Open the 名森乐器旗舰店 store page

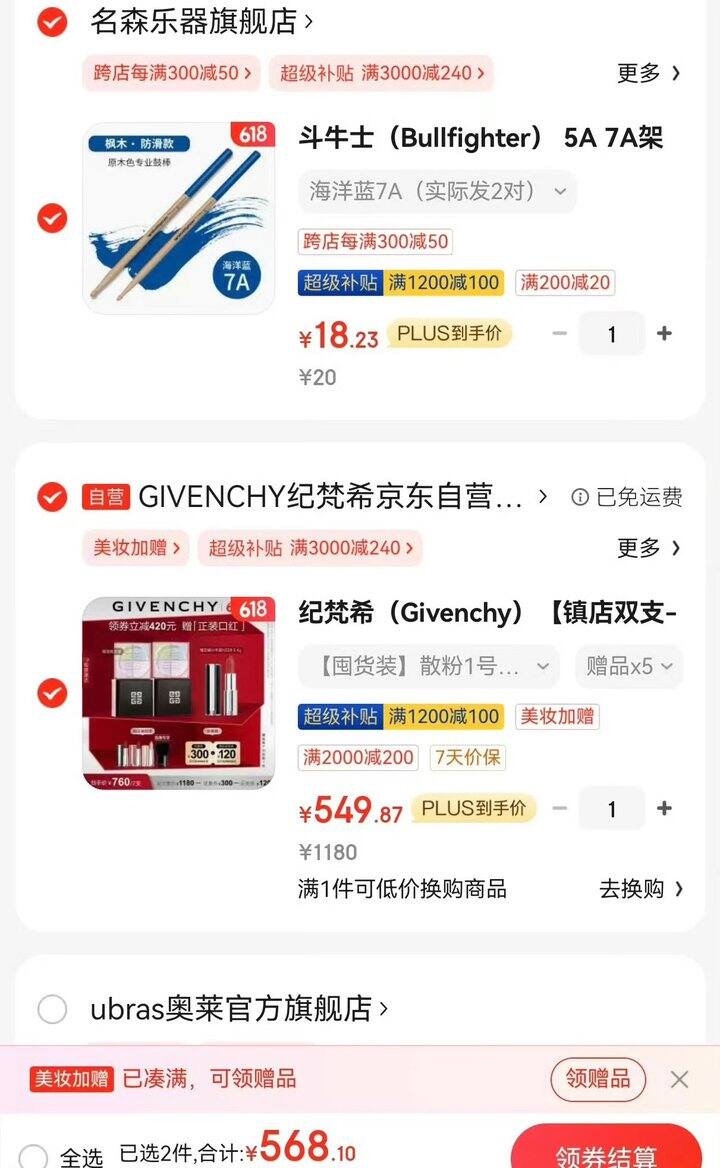point(201,22)
